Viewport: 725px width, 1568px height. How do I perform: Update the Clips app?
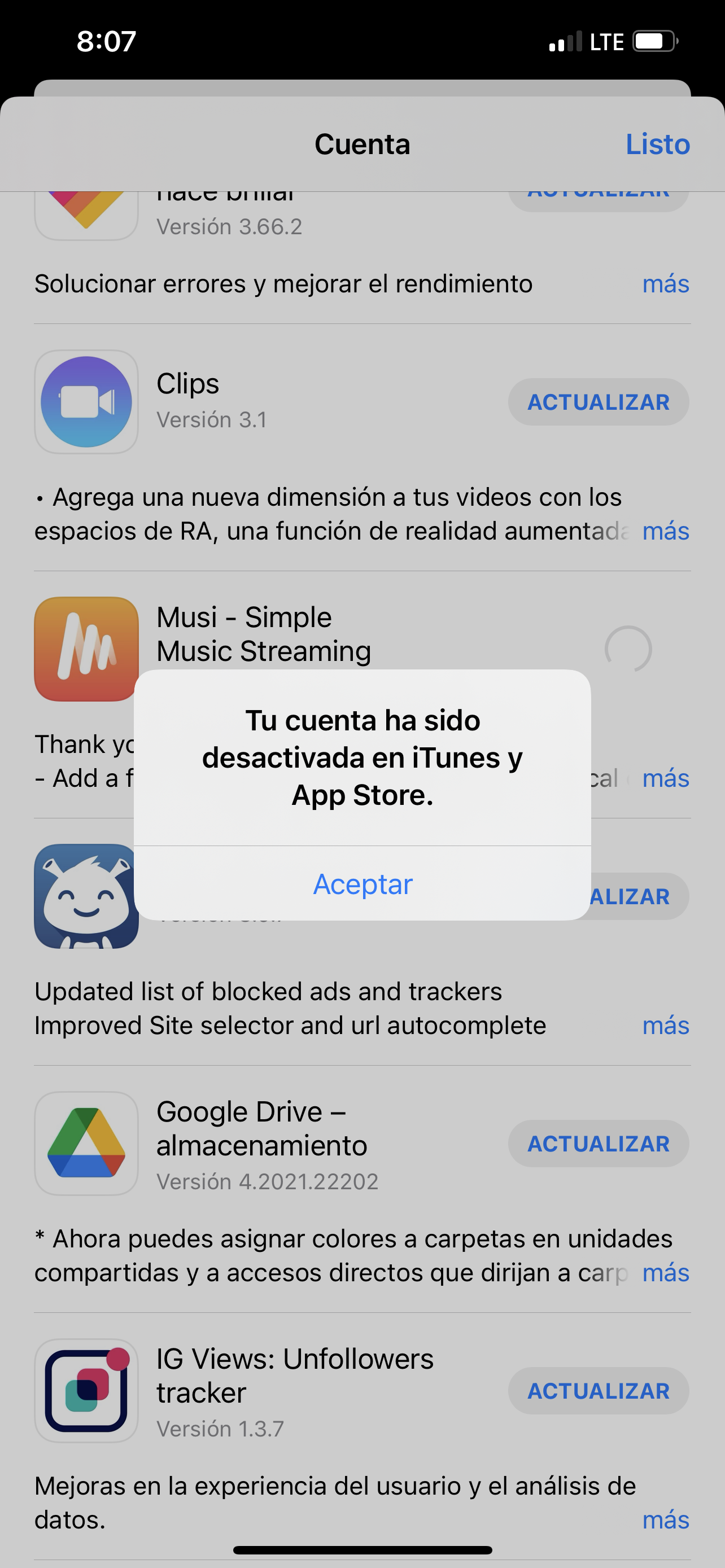pos(599,402)
